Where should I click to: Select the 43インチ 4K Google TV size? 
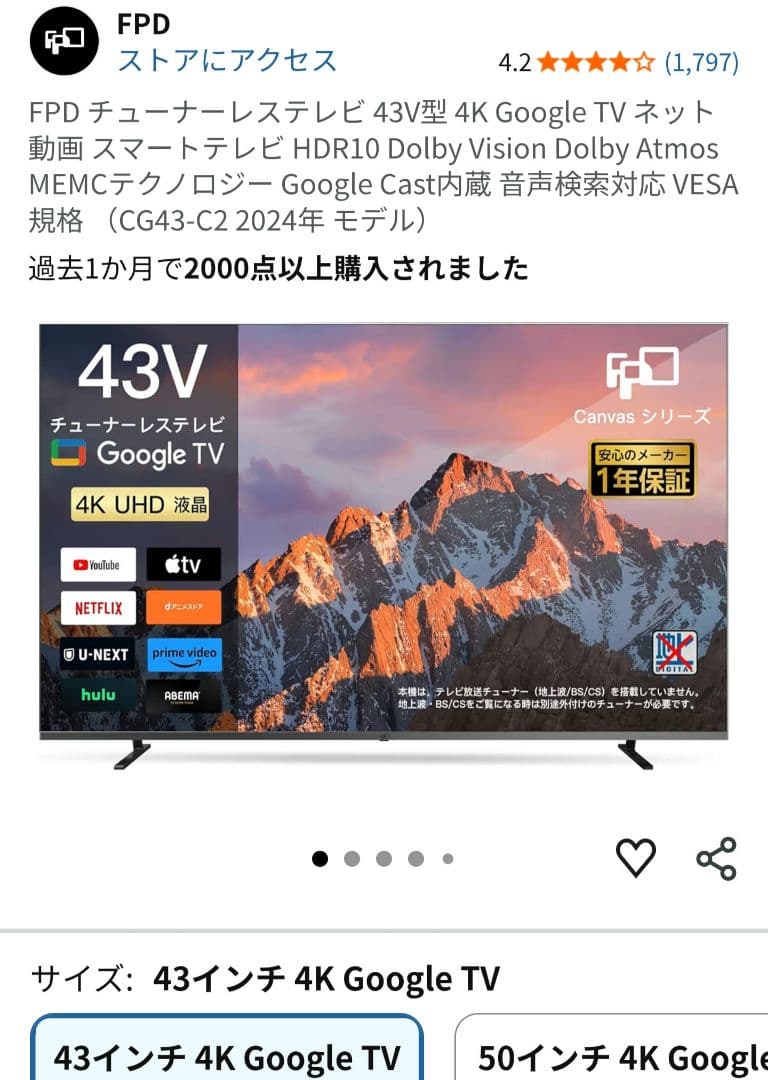pos(227,1056)
